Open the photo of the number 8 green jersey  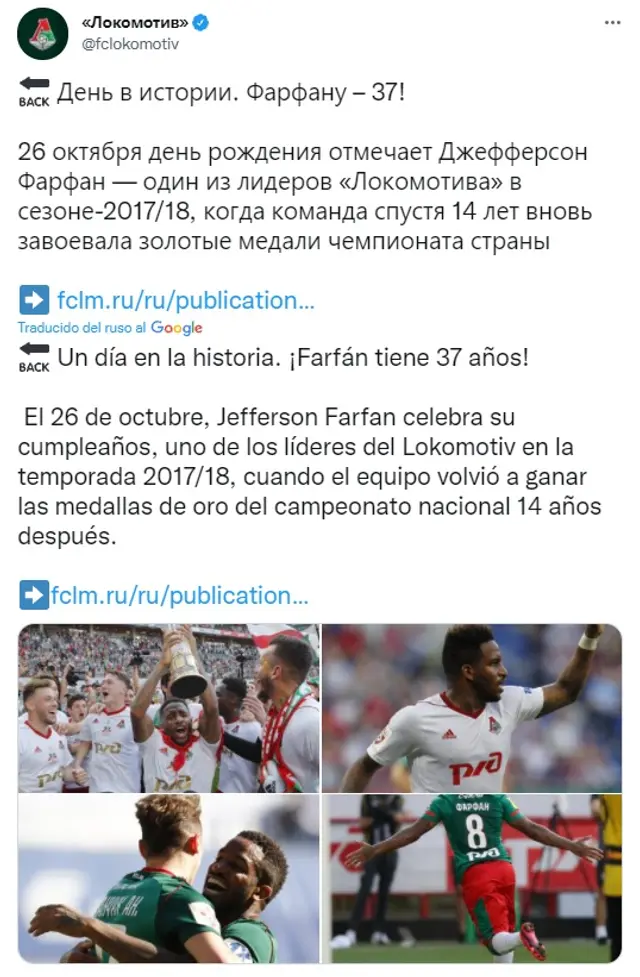tap(471, 878)
